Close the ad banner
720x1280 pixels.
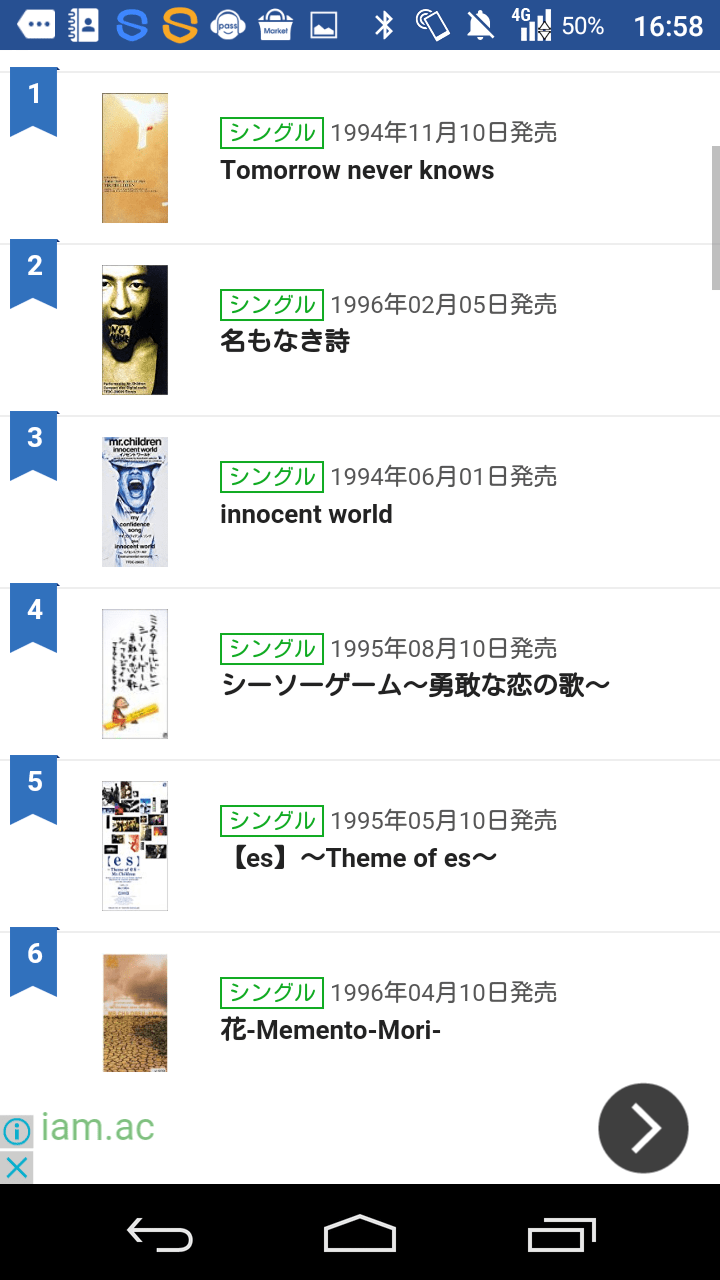[16, 1167]
